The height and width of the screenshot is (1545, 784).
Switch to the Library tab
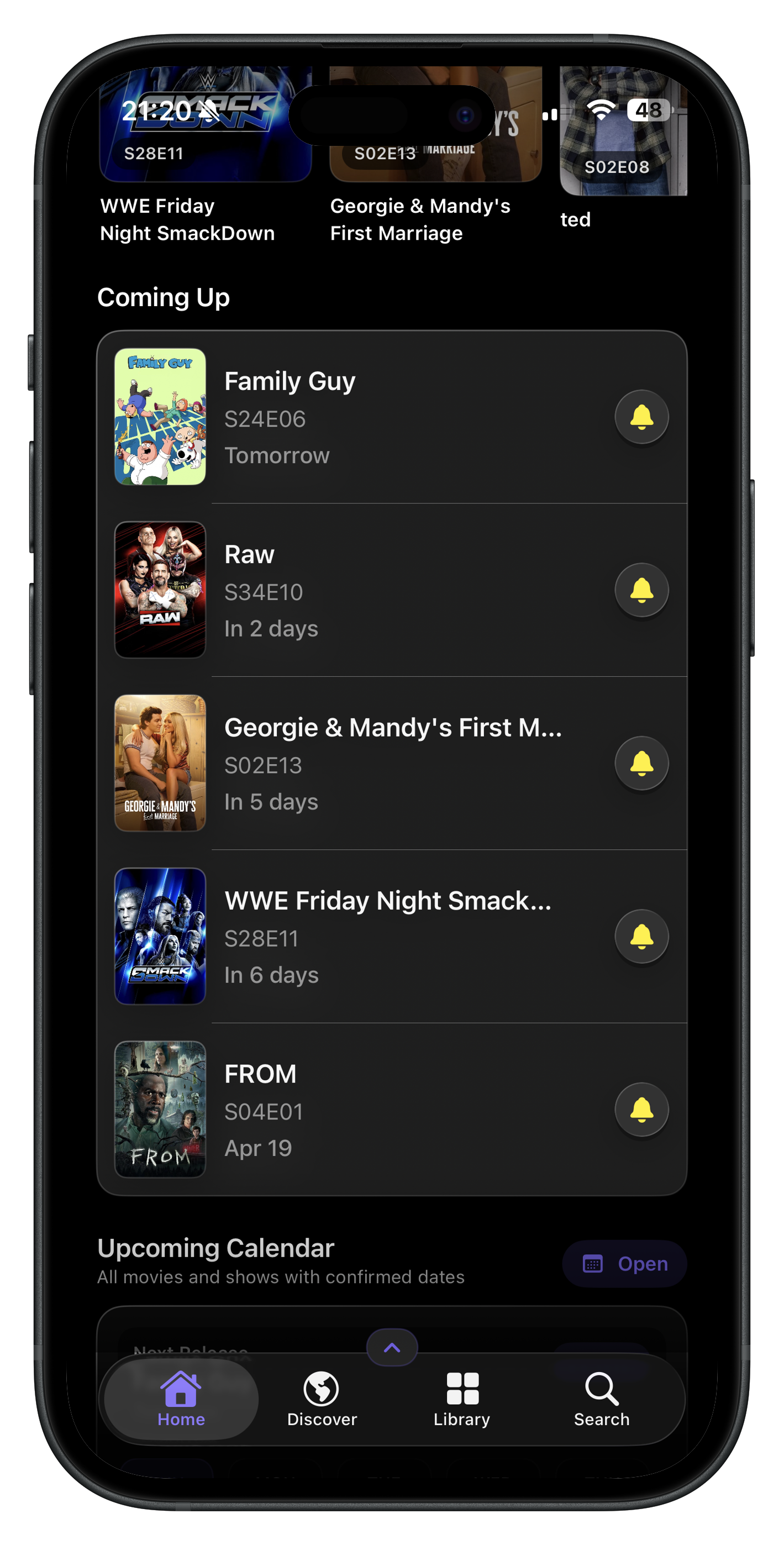462,1399
